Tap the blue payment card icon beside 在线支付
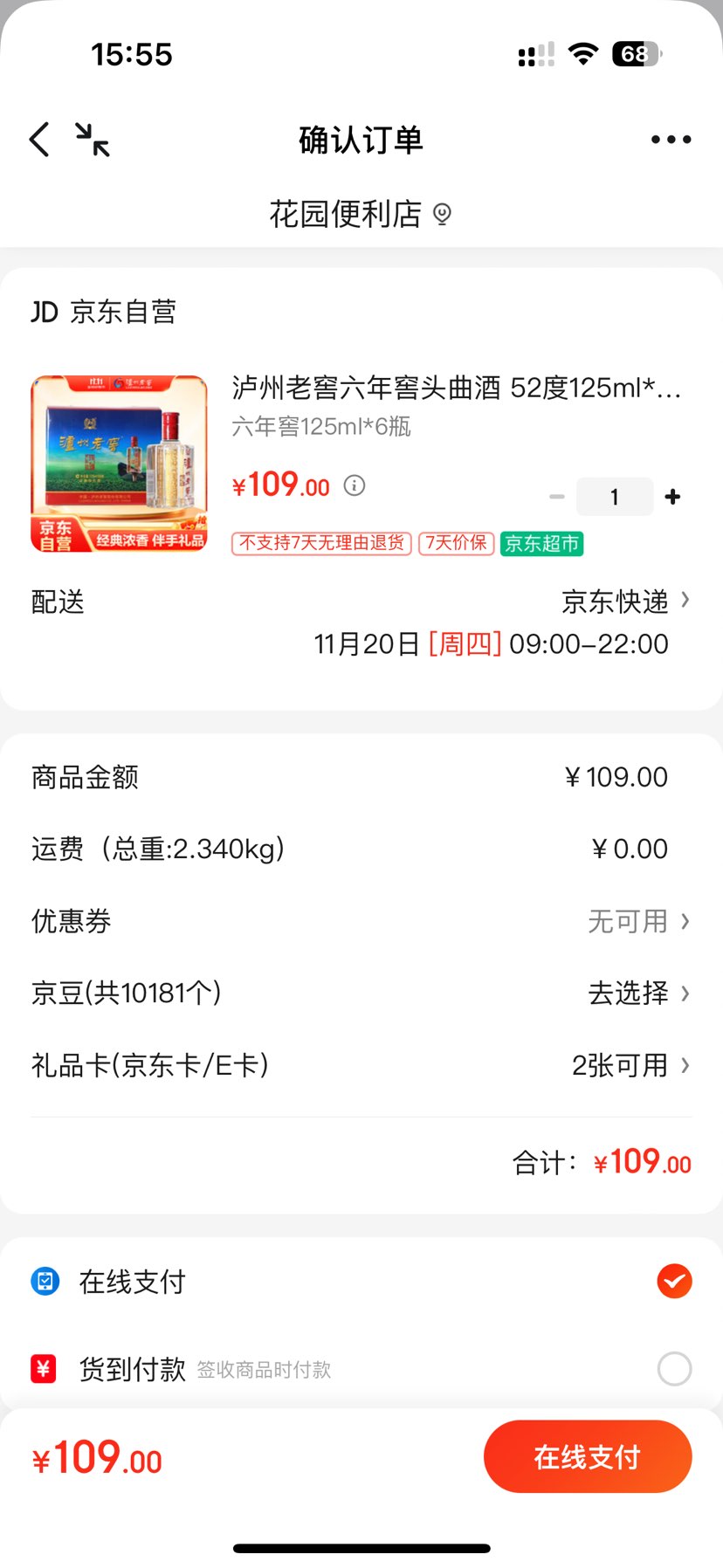Image resolution: width=723 pixels, height=1568 pixels. click(x=44, y=1281)
